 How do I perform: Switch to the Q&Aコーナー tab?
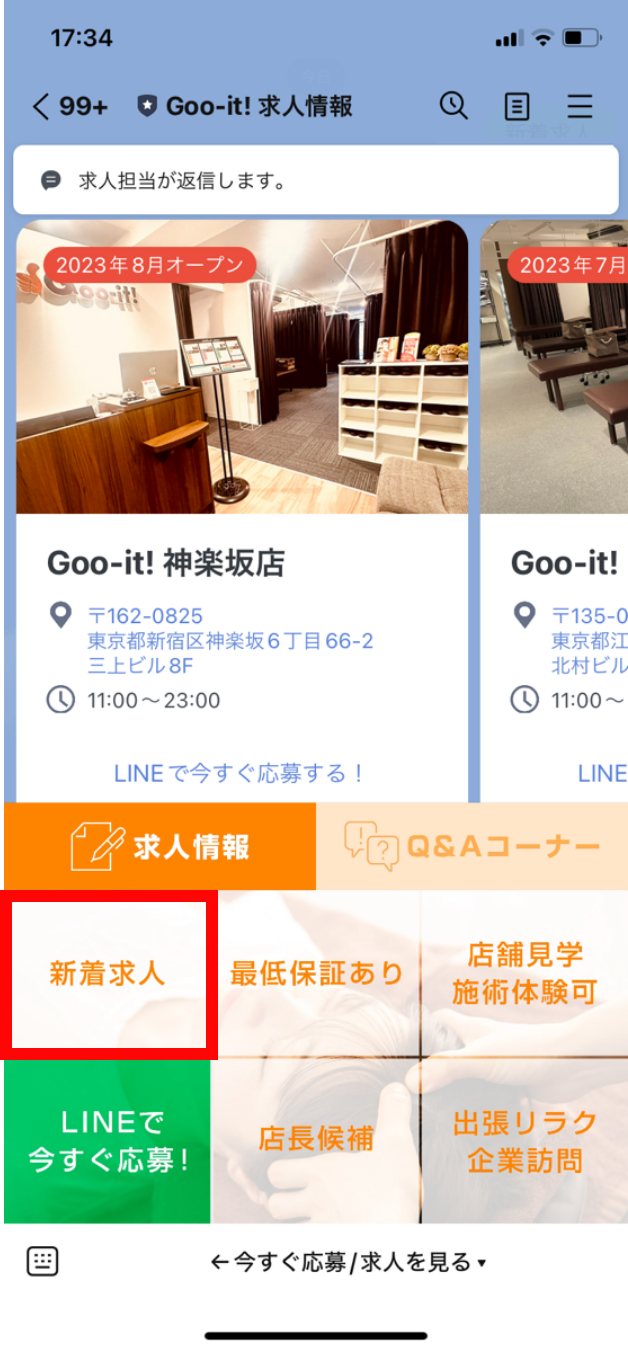point(472,847)
